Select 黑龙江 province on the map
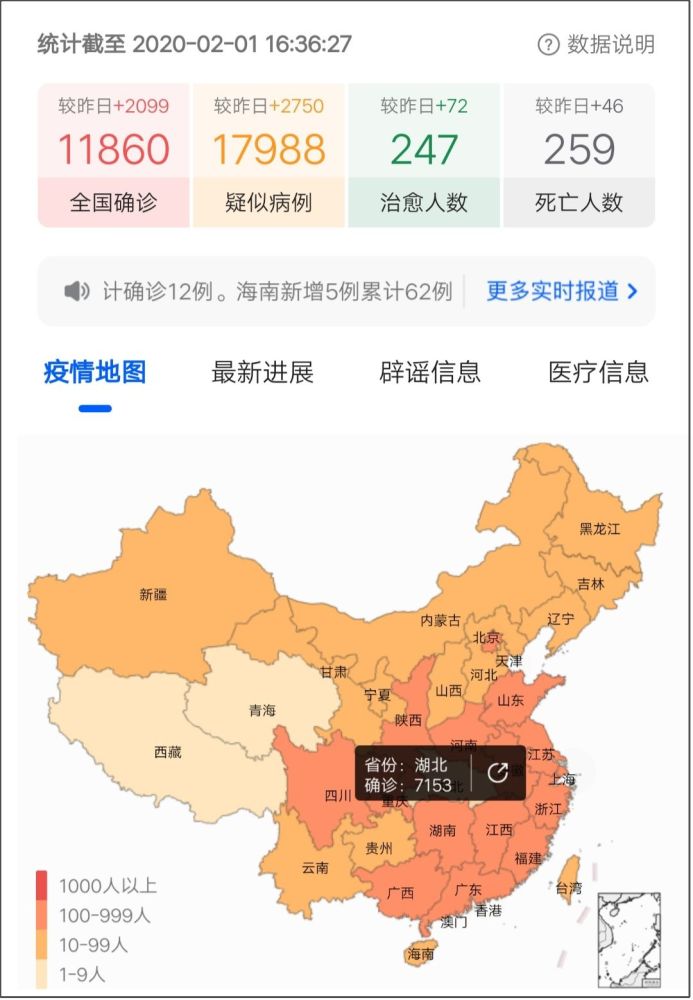The height and width of the screenshot is (1000, 693). pos(600,528)
